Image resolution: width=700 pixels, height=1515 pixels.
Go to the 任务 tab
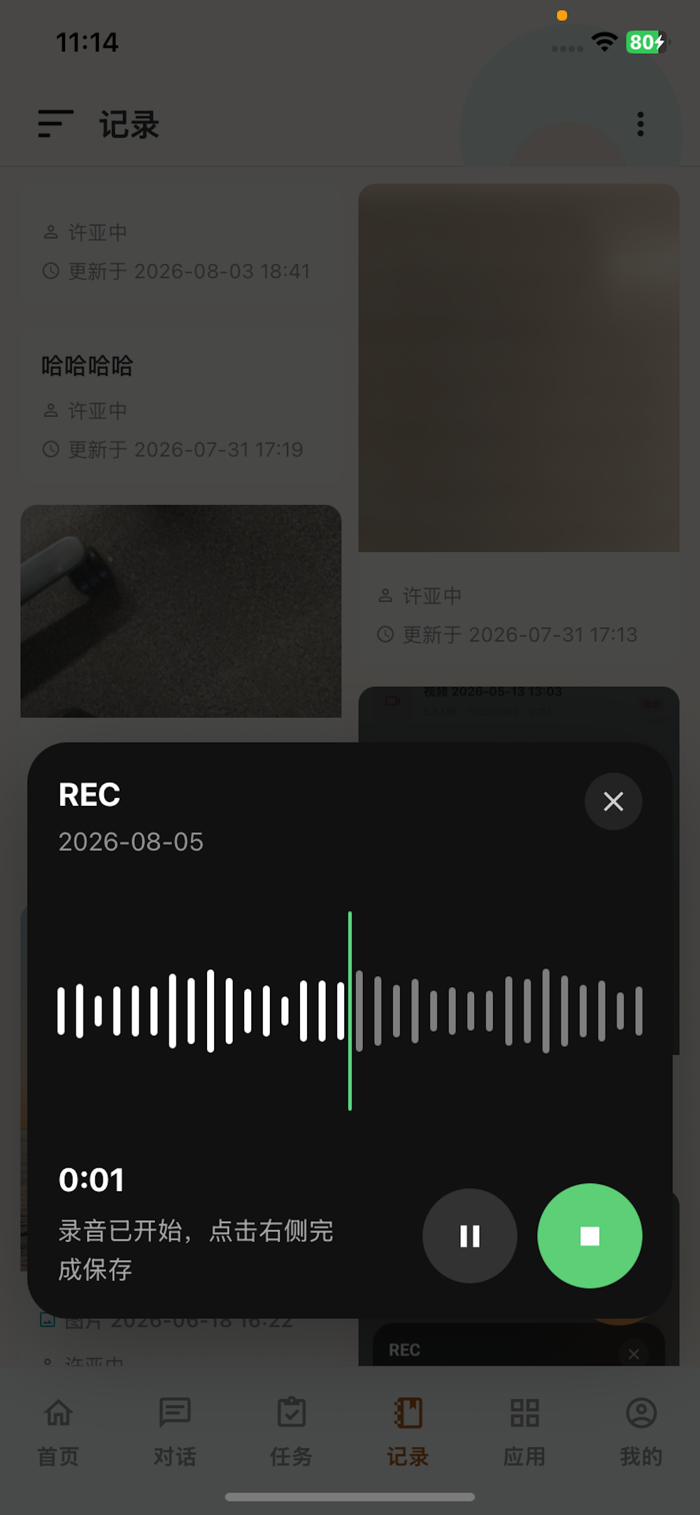291,1432
